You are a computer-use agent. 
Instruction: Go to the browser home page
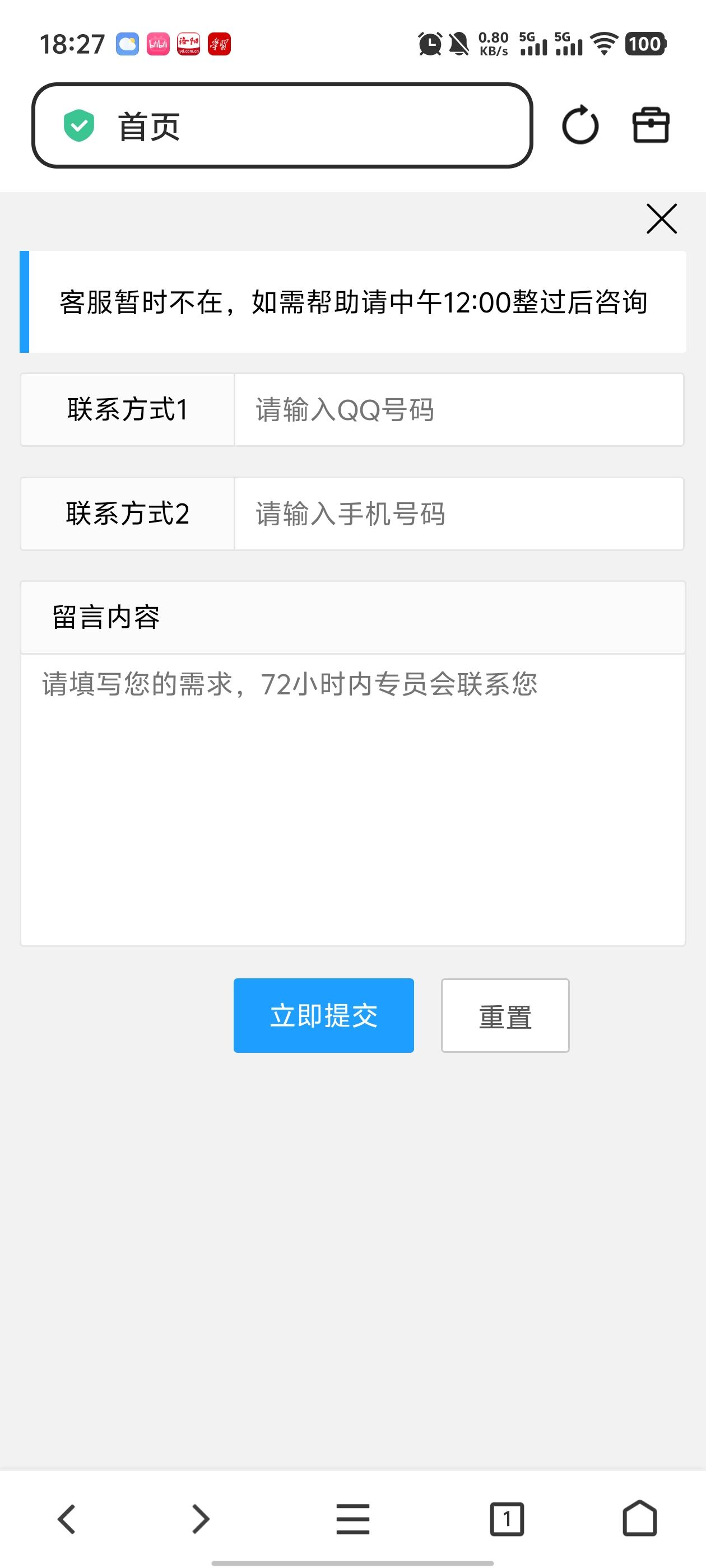[x=640, y=1518]
